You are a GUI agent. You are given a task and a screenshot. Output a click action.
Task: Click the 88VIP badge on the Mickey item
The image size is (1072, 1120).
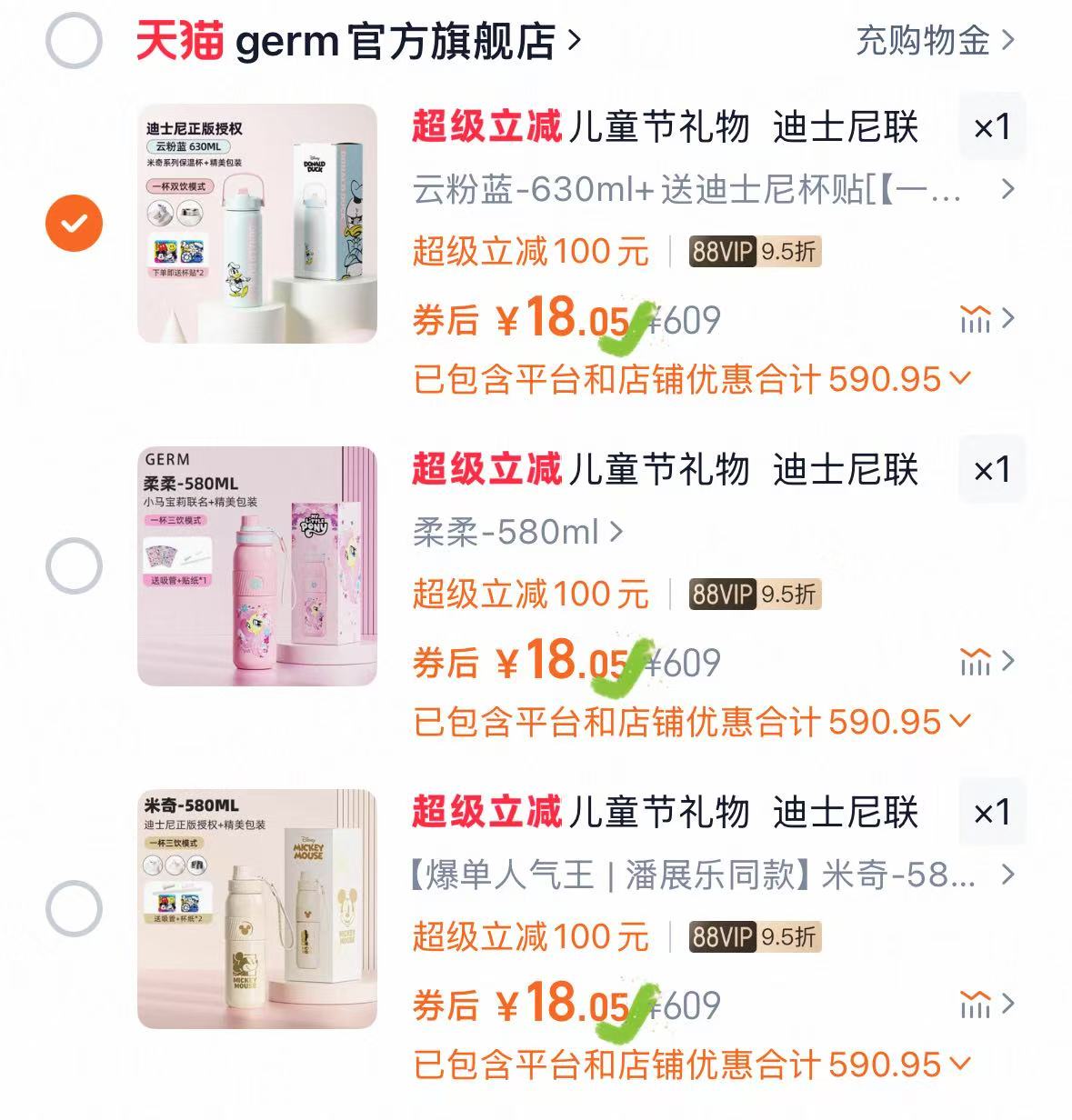(x=753, y=936)
